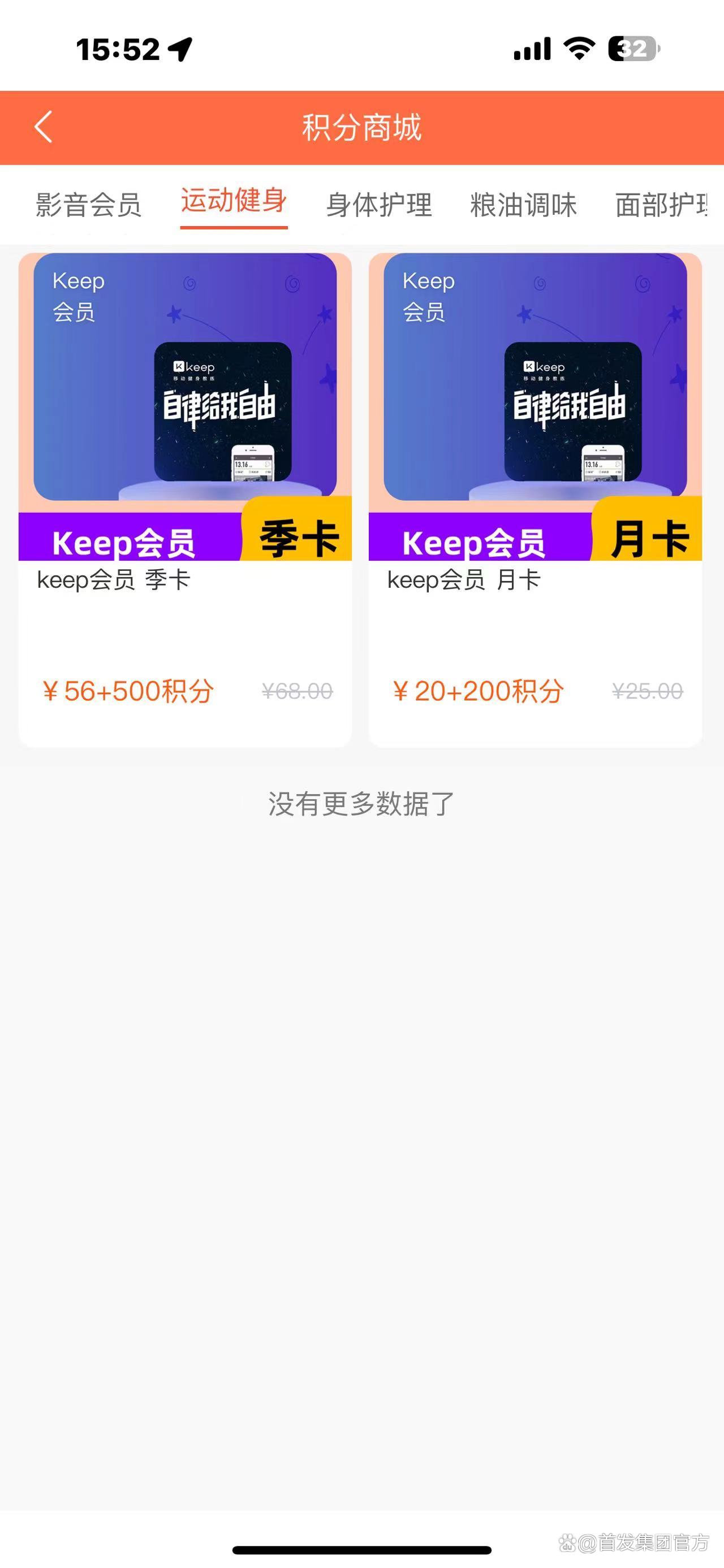Open the 面部护理 category tab
The image size is (724, 1568).
click(661, 205)
